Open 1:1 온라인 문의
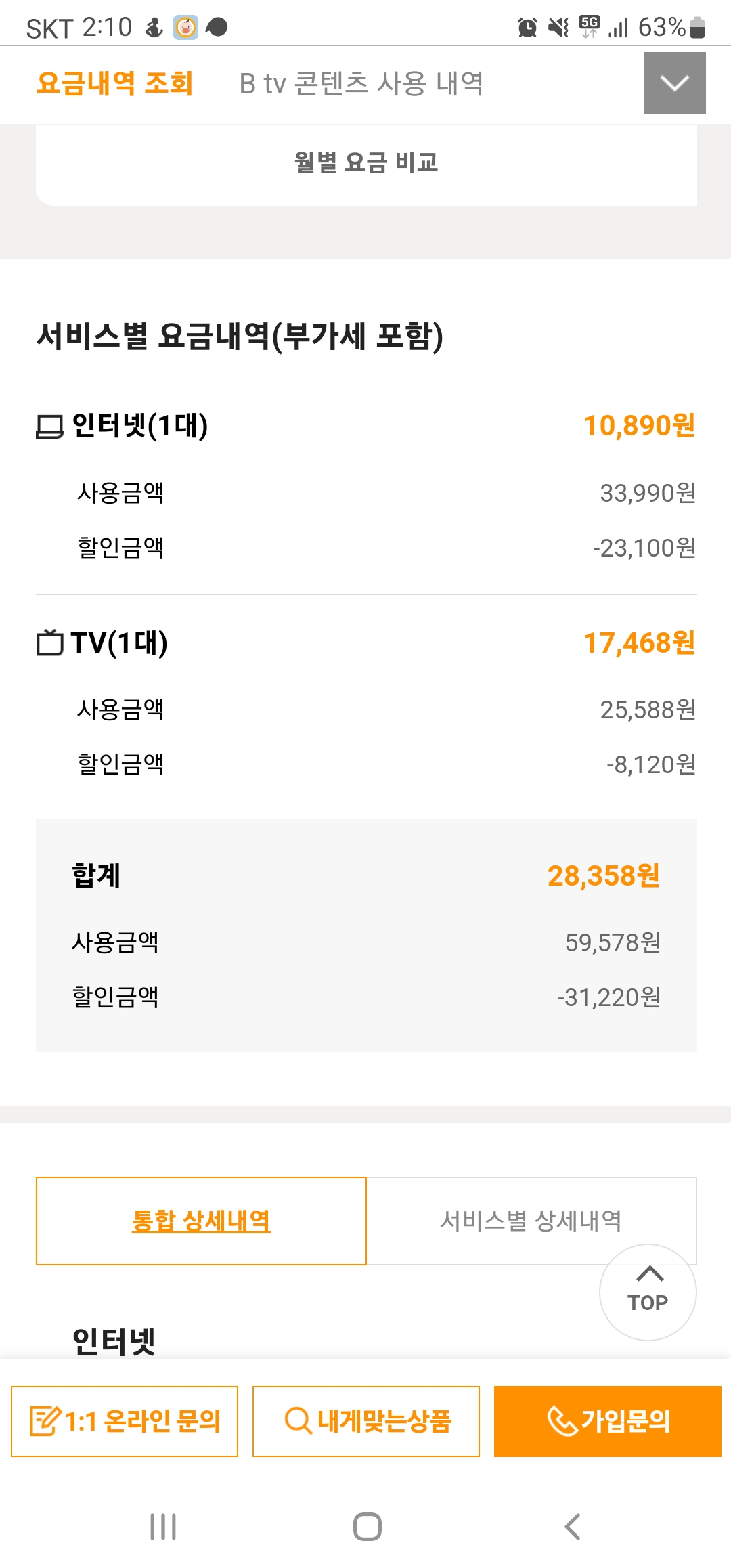 [x=125, y=1421]
